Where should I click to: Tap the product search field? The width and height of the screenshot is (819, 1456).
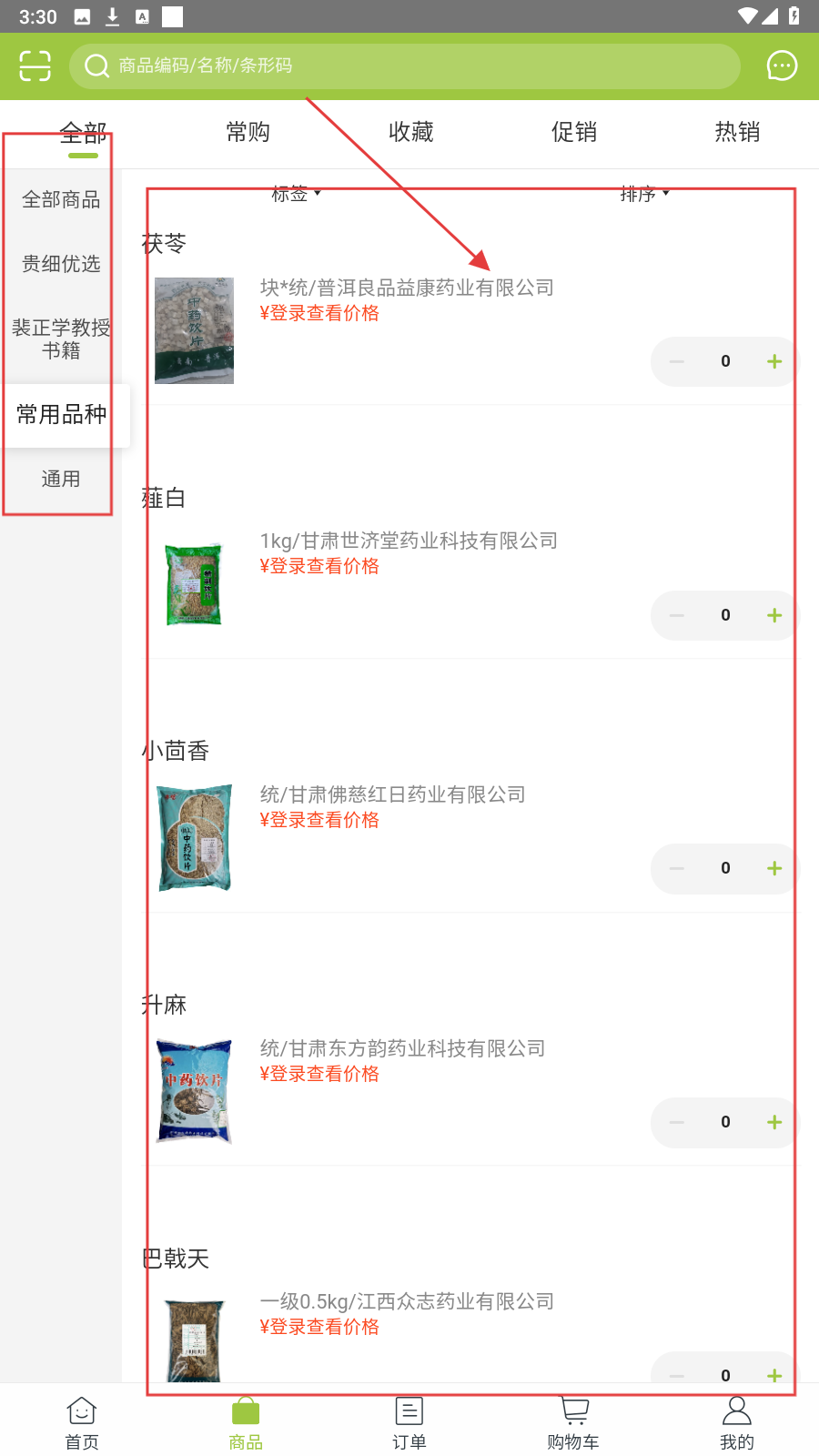[405, 66]
